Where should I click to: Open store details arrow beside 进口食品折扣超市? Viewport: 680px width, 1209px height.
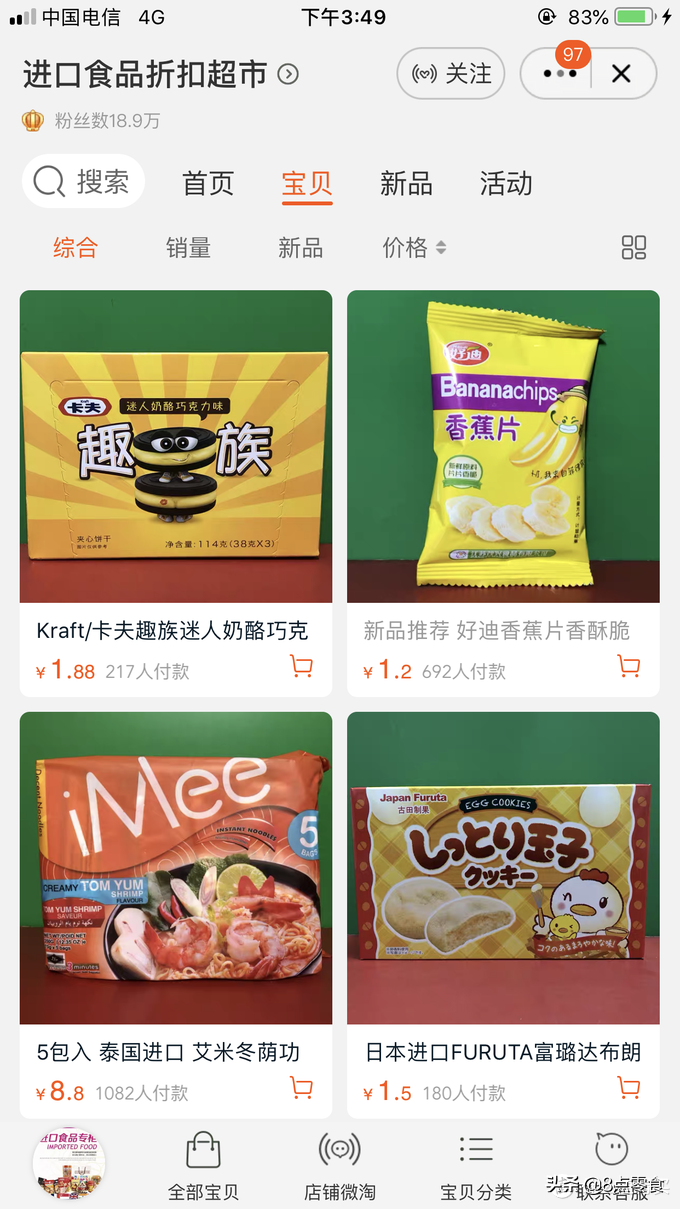coord(288,74)
